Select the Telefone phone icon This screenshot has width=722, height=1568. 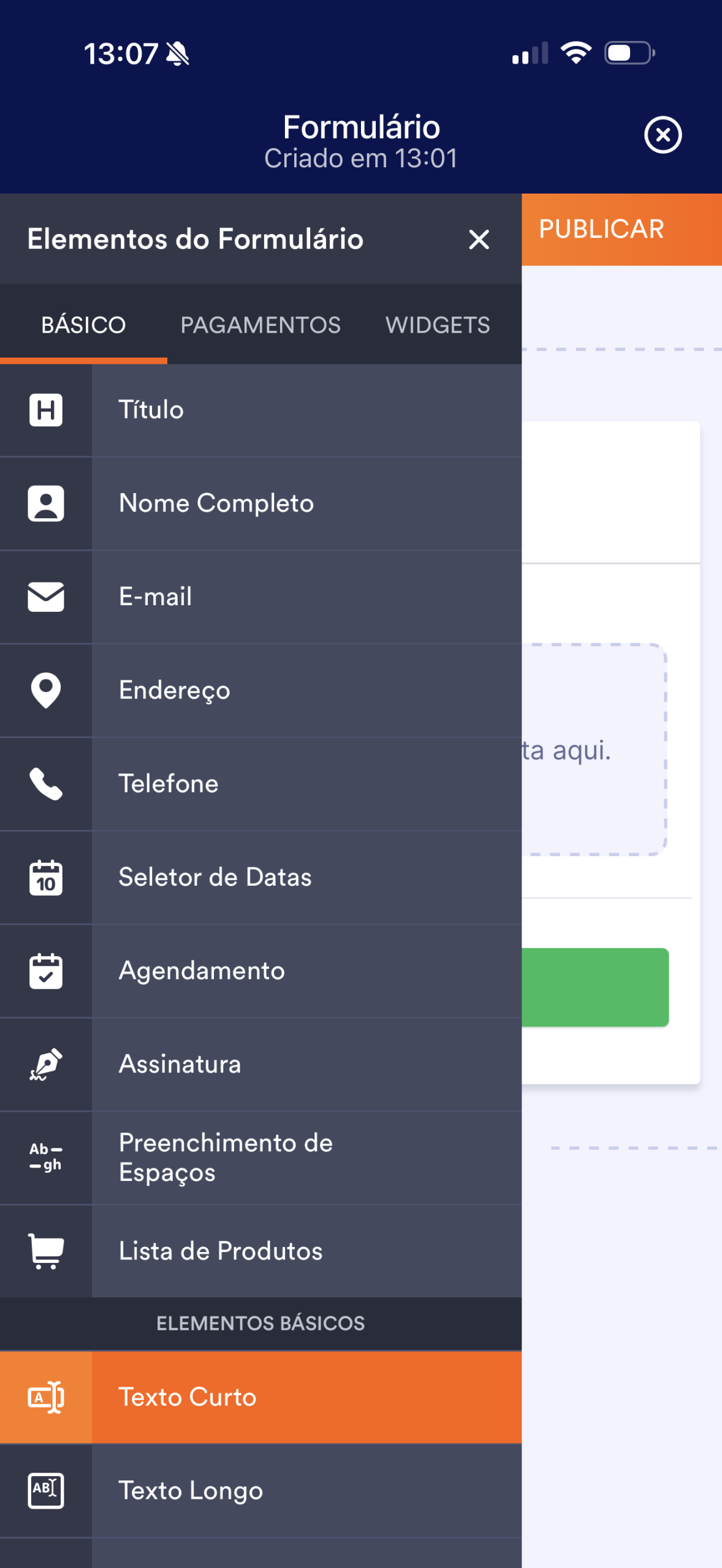(46, 785)
